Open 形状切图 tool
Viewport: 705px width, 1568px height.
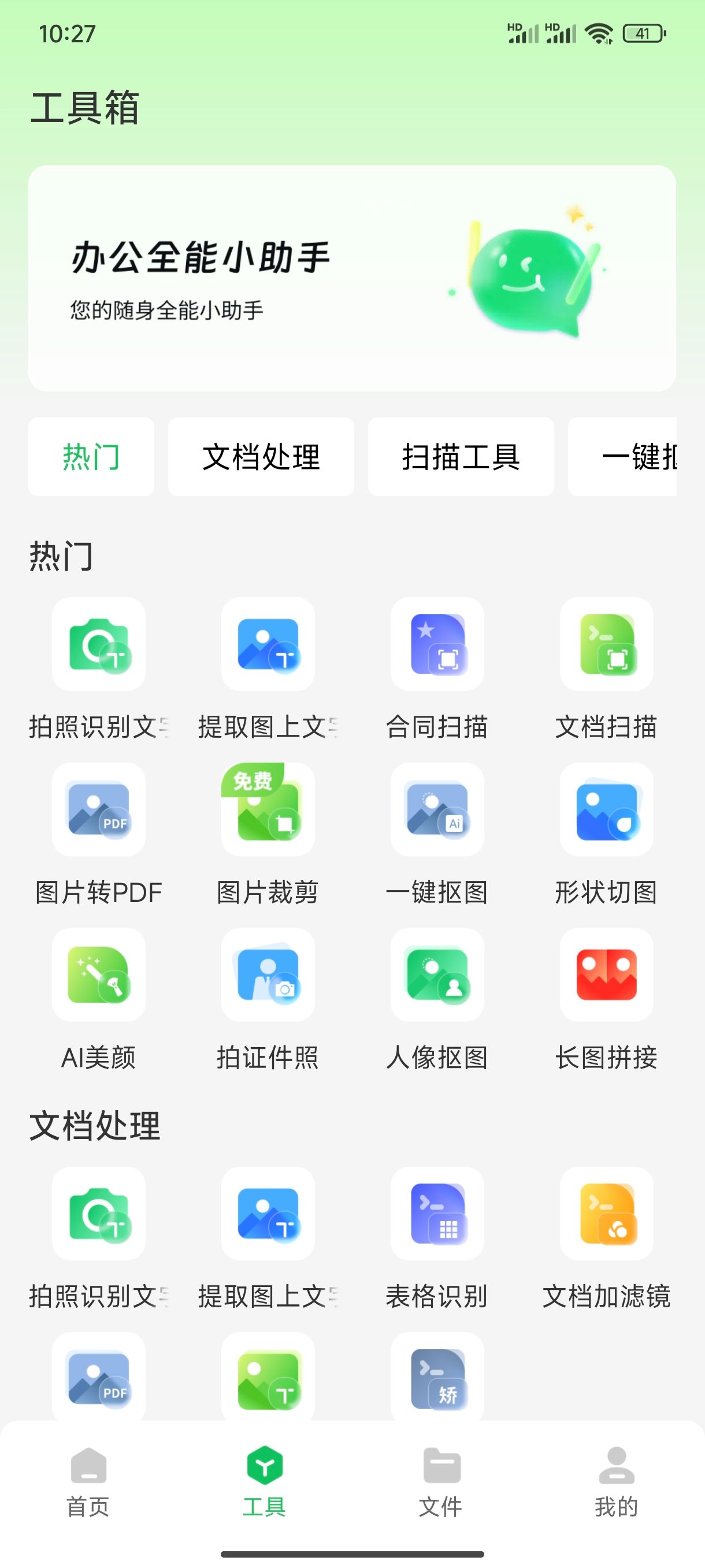(606, 809)
